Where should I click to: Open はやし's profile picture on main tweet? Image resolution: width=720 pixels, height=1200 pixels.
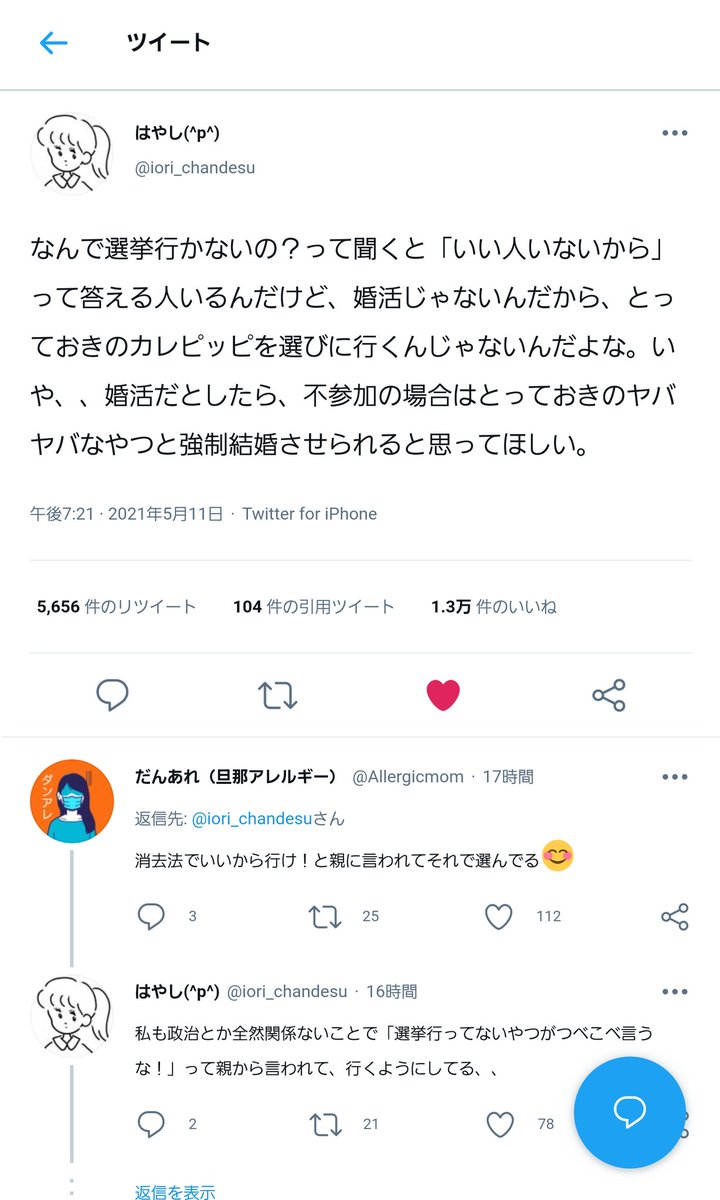(72, 153)
